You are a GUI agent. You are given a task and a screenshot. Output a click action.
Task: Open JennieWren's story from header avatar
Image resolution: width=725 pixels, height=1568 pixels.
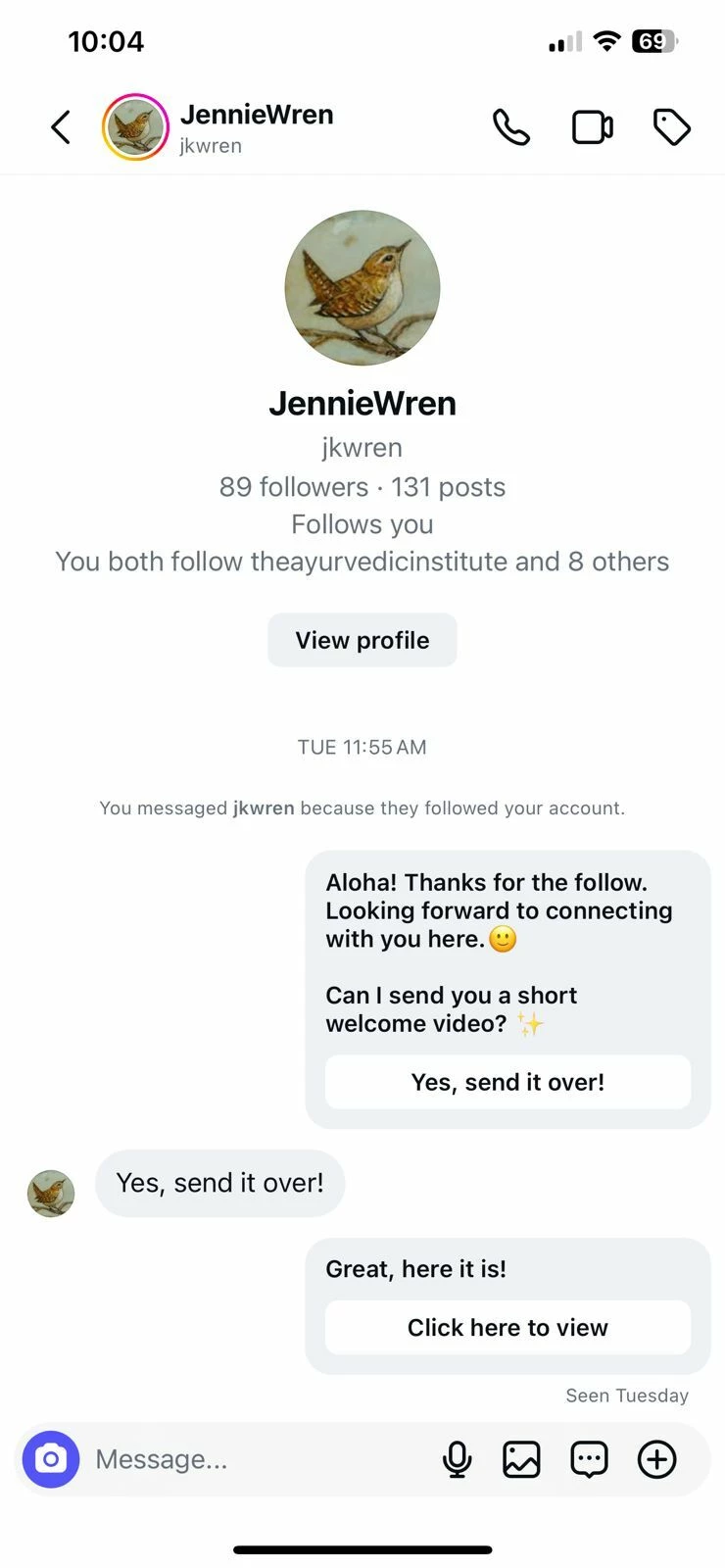(x=135, y=127)
